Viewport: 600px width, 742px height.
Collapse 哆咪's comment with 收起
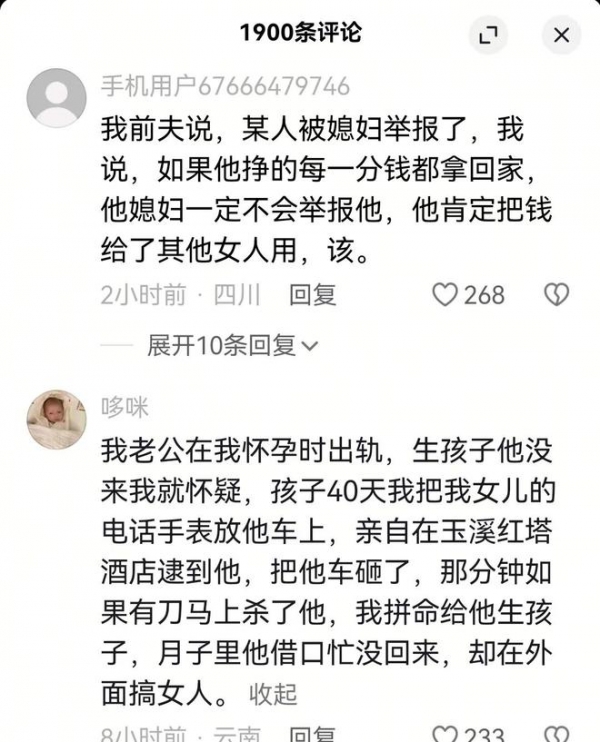coord(273,692)
